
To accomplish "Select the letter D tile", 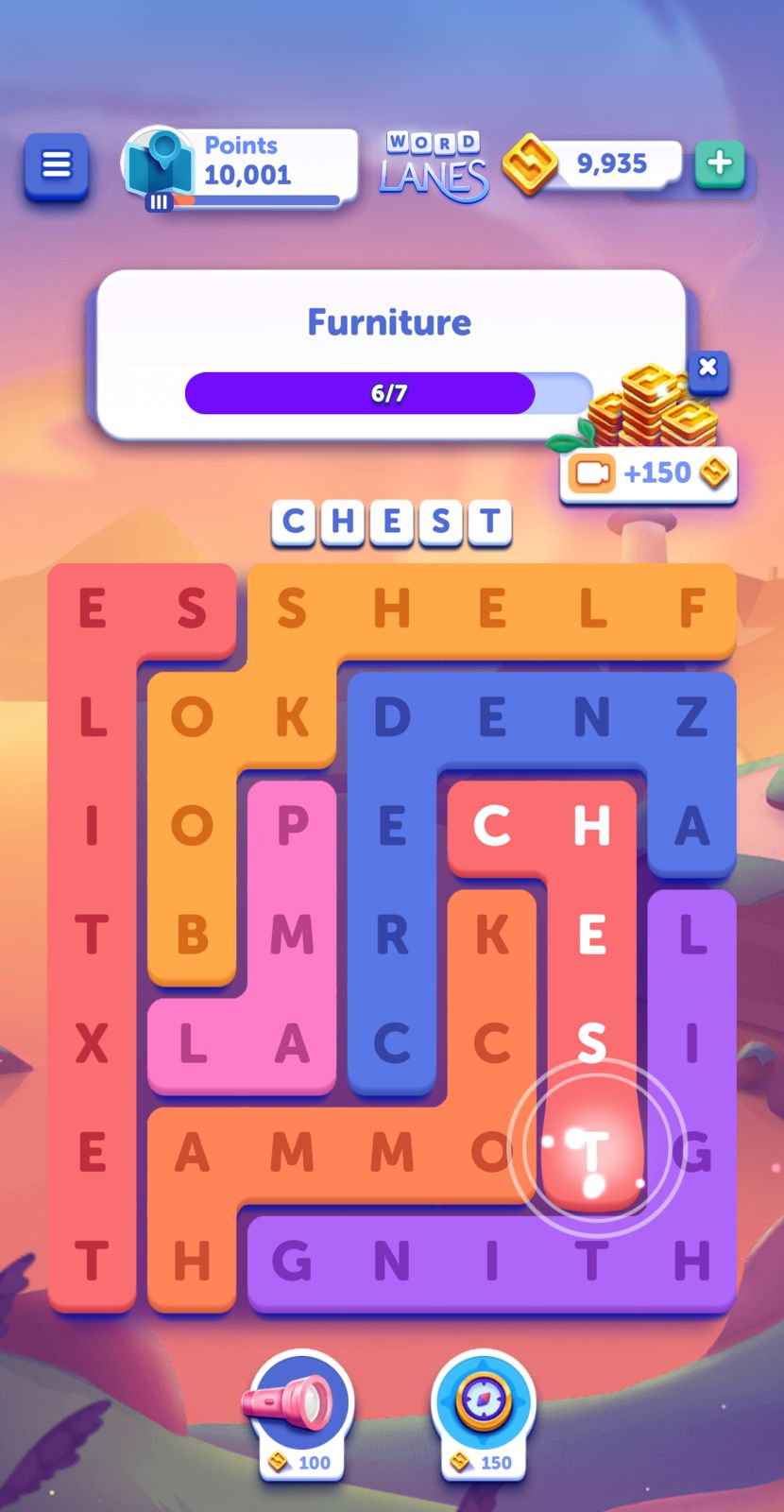I will (392, 718).
